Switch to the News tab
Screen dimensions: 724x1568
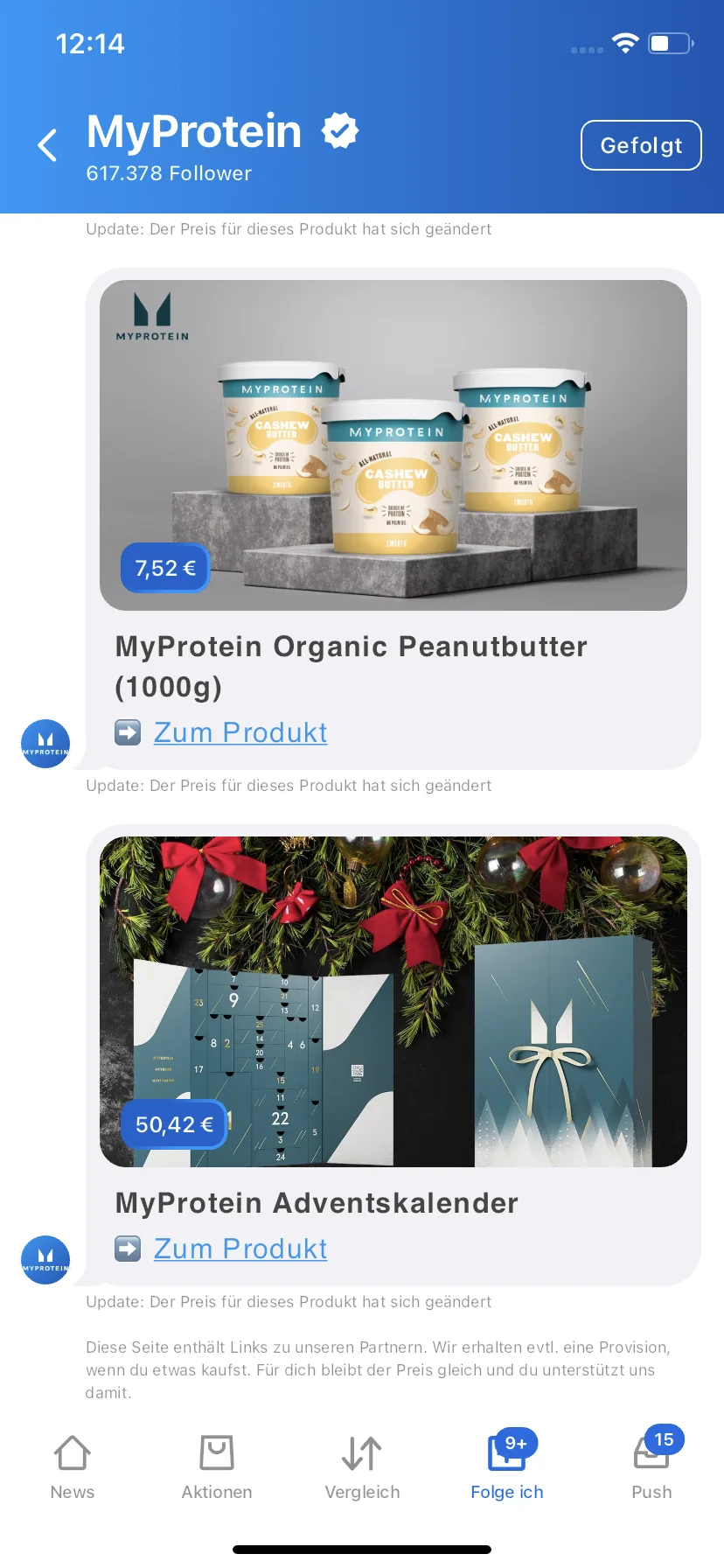tap(73, 1468)
